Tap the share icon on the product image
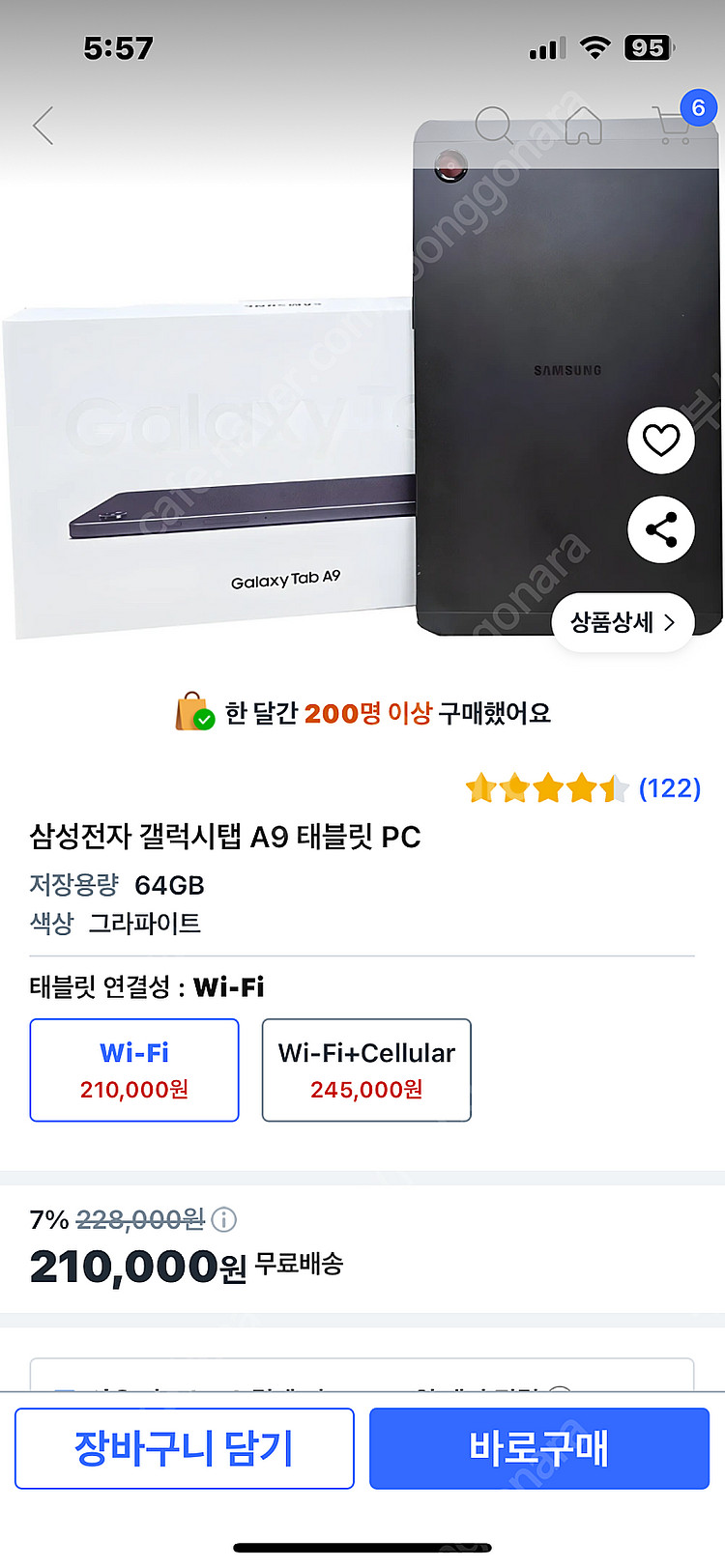 pos(660,529)
